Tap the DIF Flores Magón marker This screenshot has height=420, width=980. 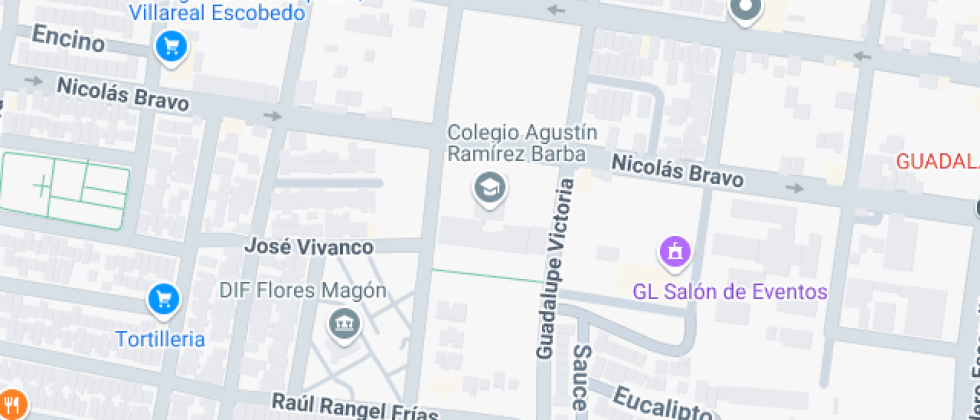[x=344, y=323]
